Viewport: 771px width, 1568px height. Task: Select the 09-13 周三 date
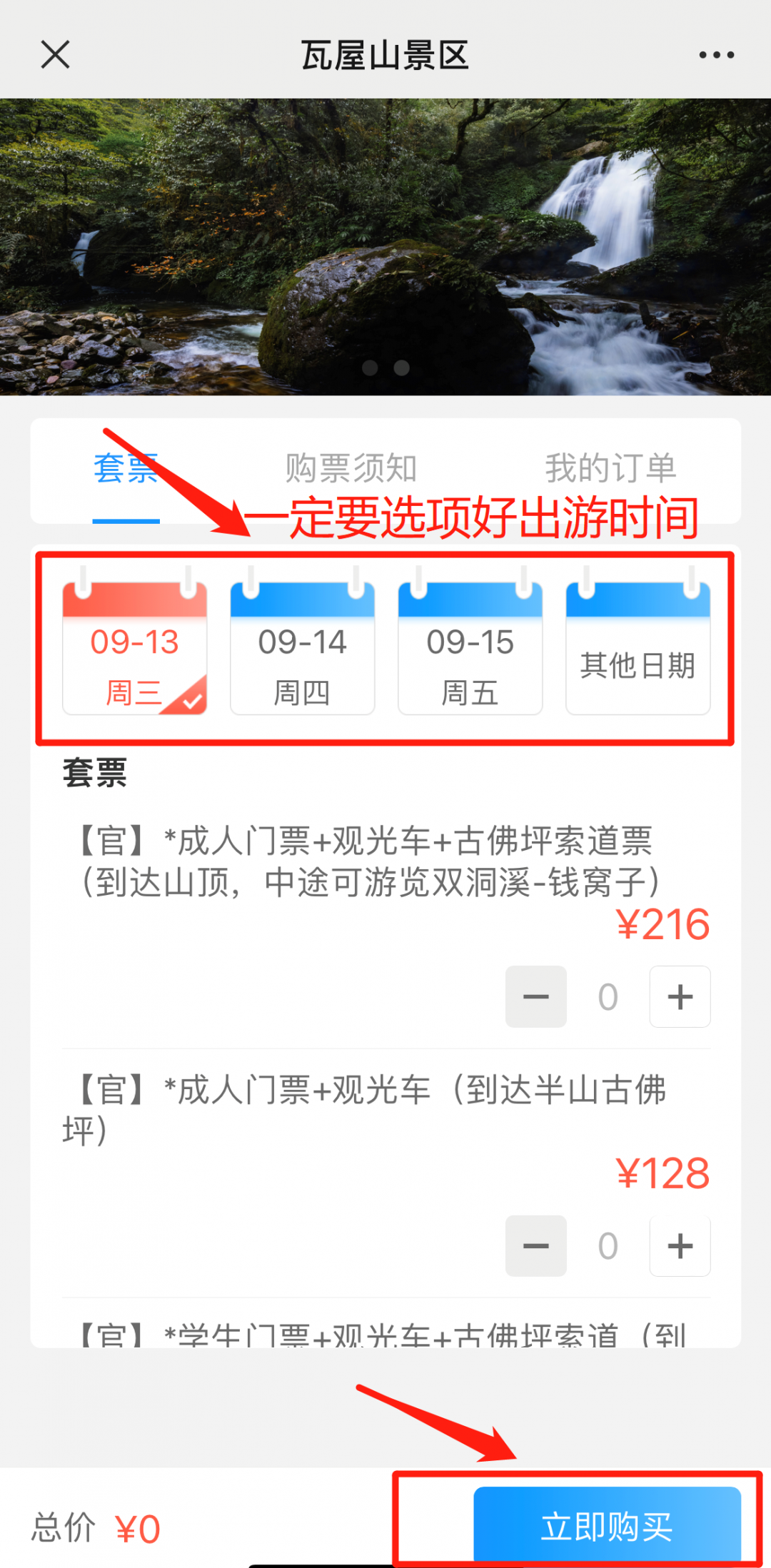[x=135, y=648]
